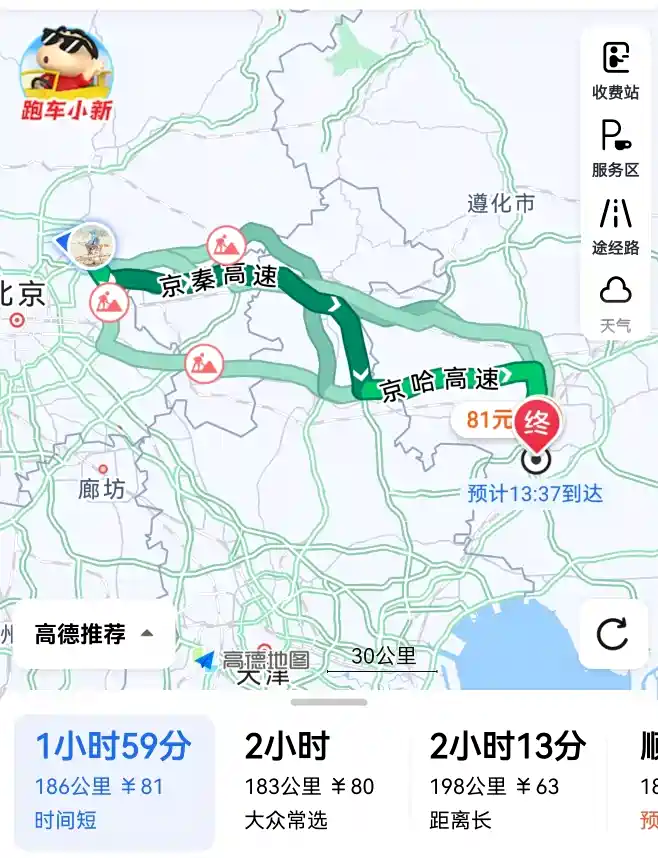The height and width of the screenshot is (858, 658).
Task: Refresh the route with the circular arrow
Action: point(612,634)
